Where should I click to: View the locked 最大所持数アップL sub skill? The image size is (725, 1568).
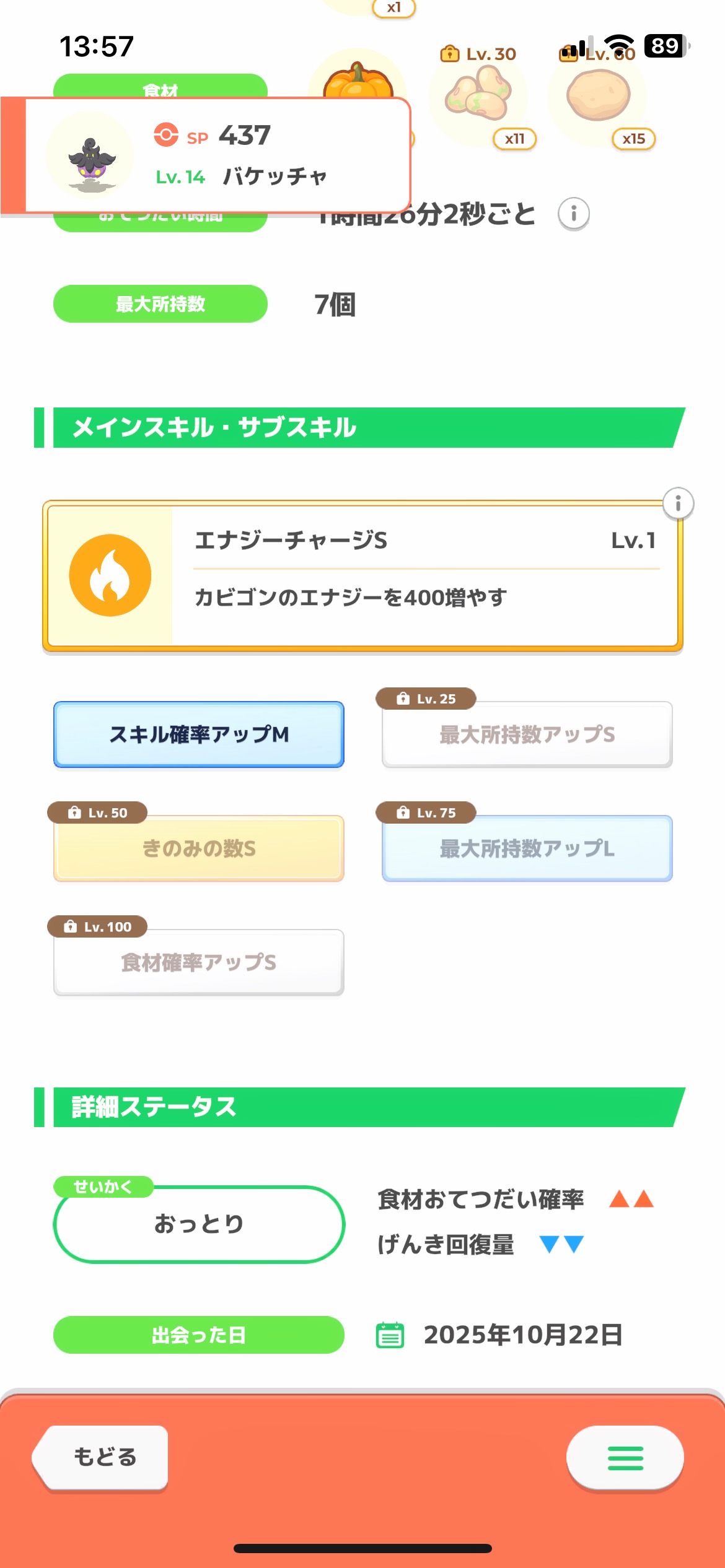527,848
